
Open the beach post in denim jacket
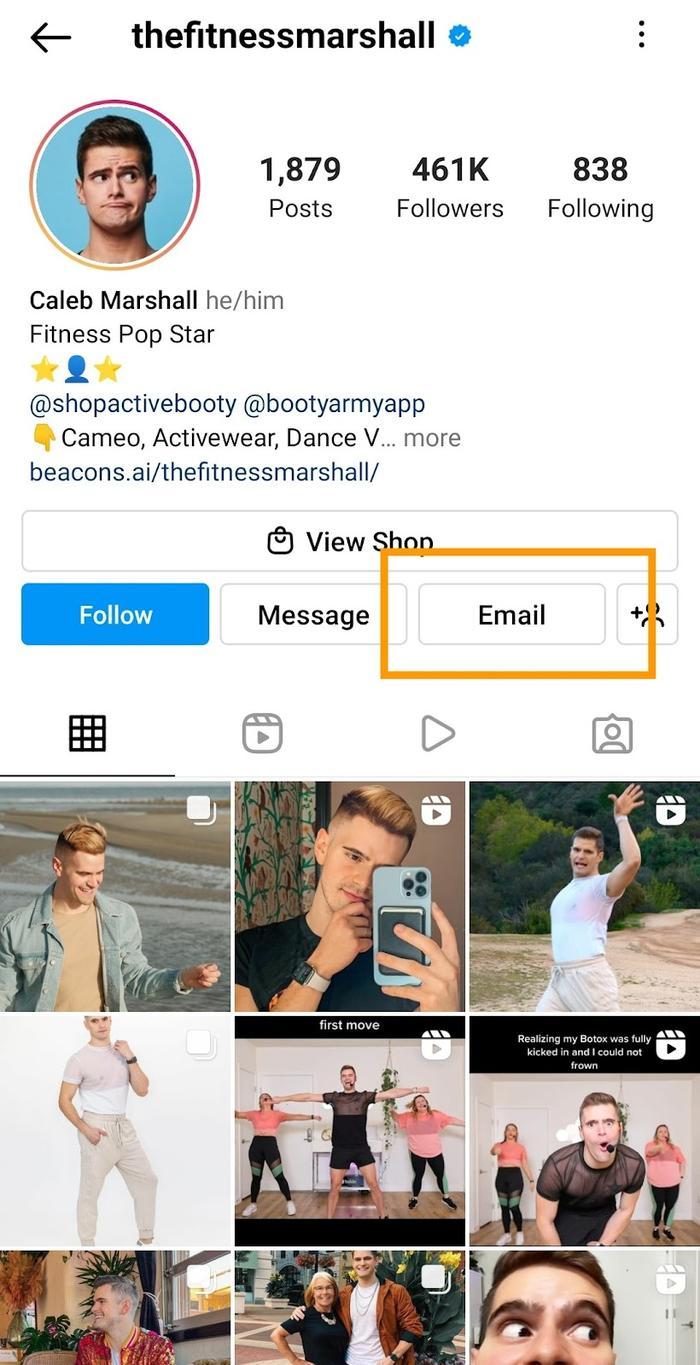coord(115,896)
